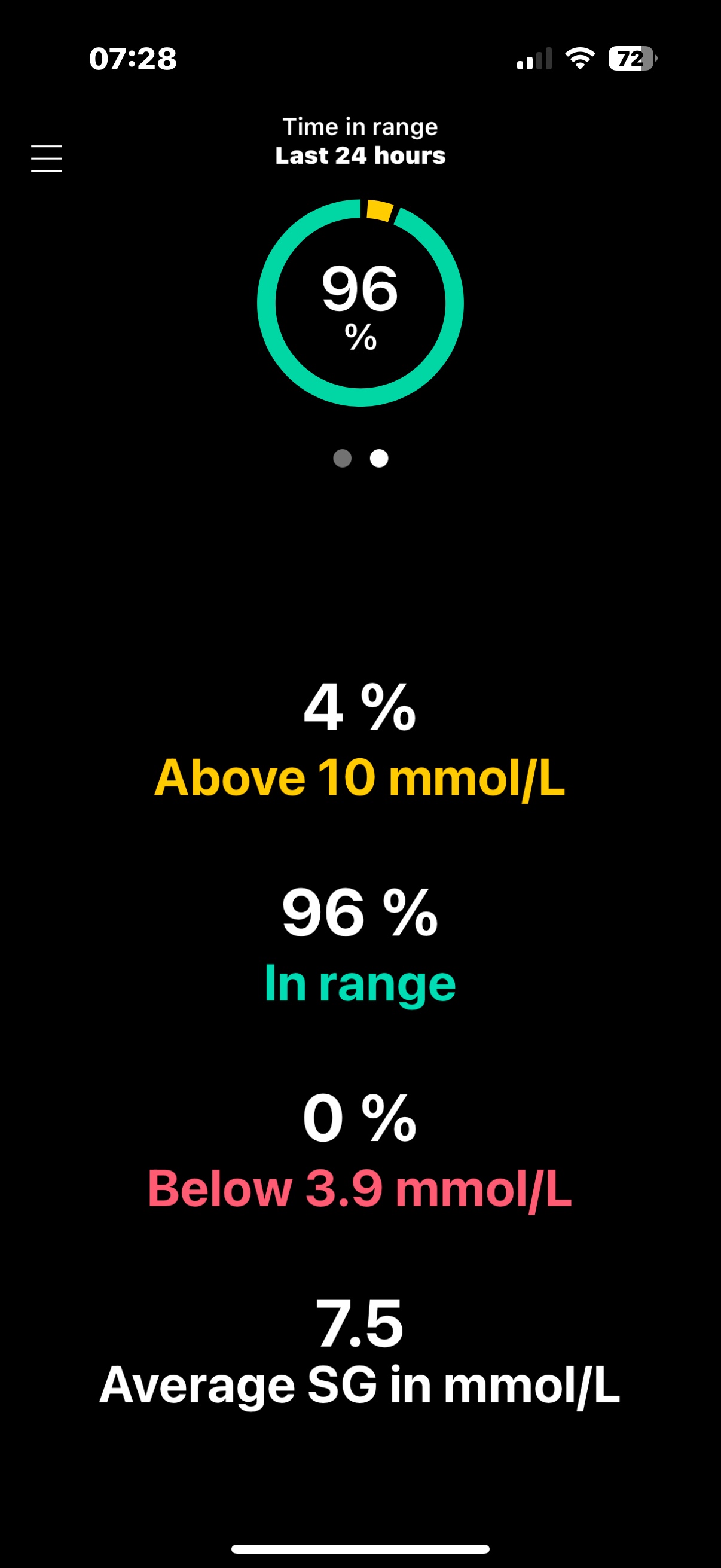The width and height of the screenshot is (721, 1568).
Task: Select the first page indicator dot
Action: tap(343, 458)
